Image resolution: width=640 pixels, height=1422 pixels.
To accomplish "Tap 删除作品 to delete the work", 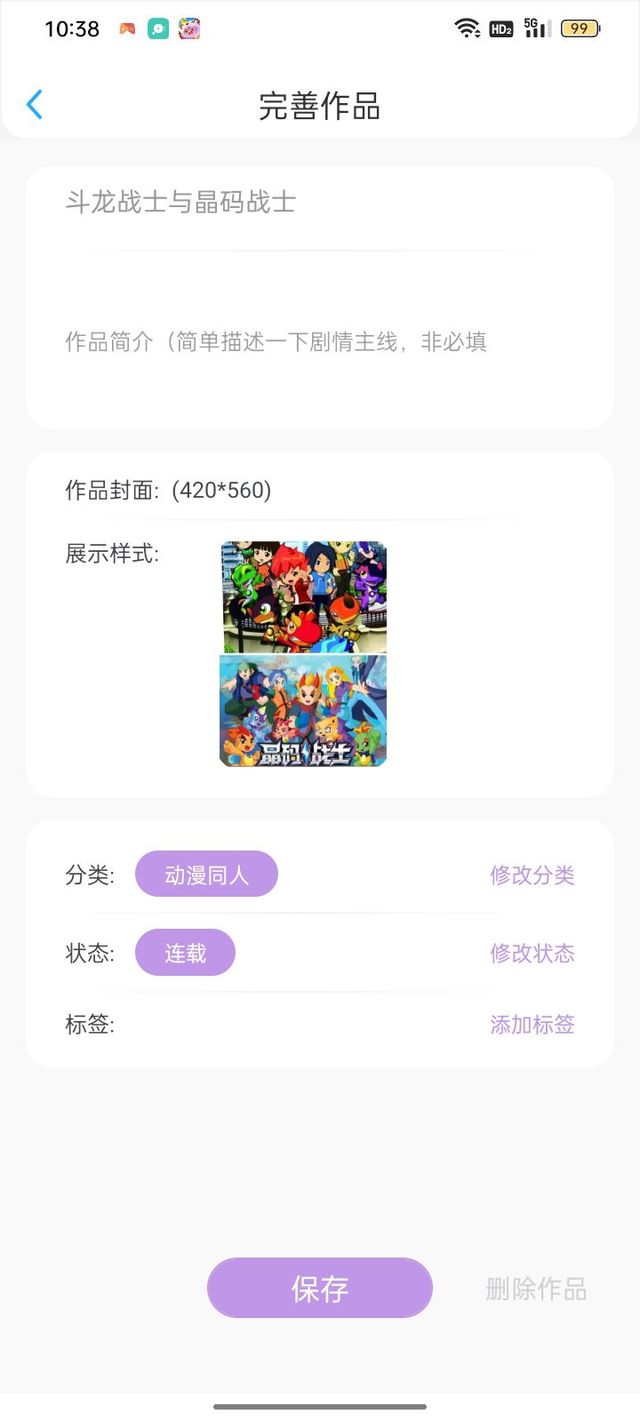I will (536, 1288).
